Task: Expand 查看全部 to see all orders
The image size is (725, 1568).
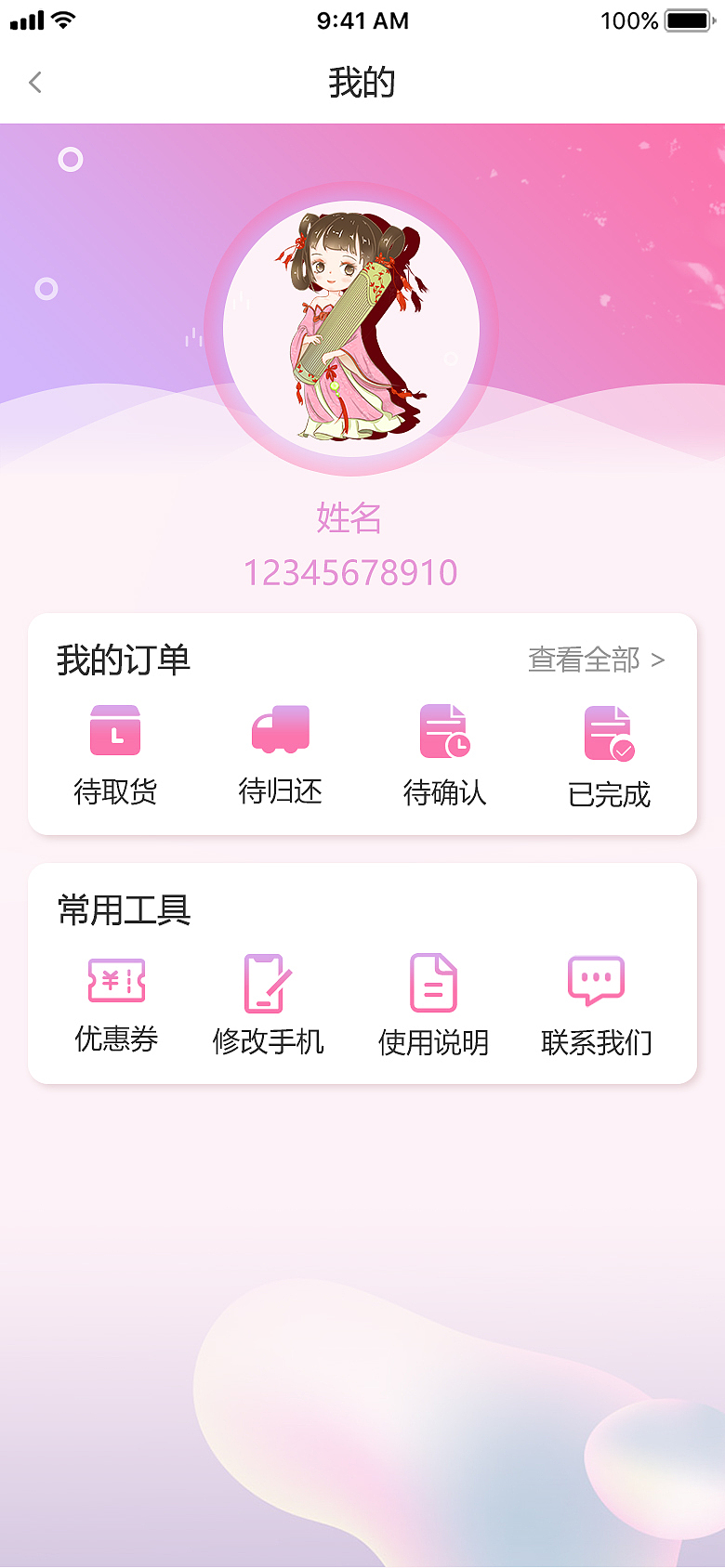Action: [584, 660]
